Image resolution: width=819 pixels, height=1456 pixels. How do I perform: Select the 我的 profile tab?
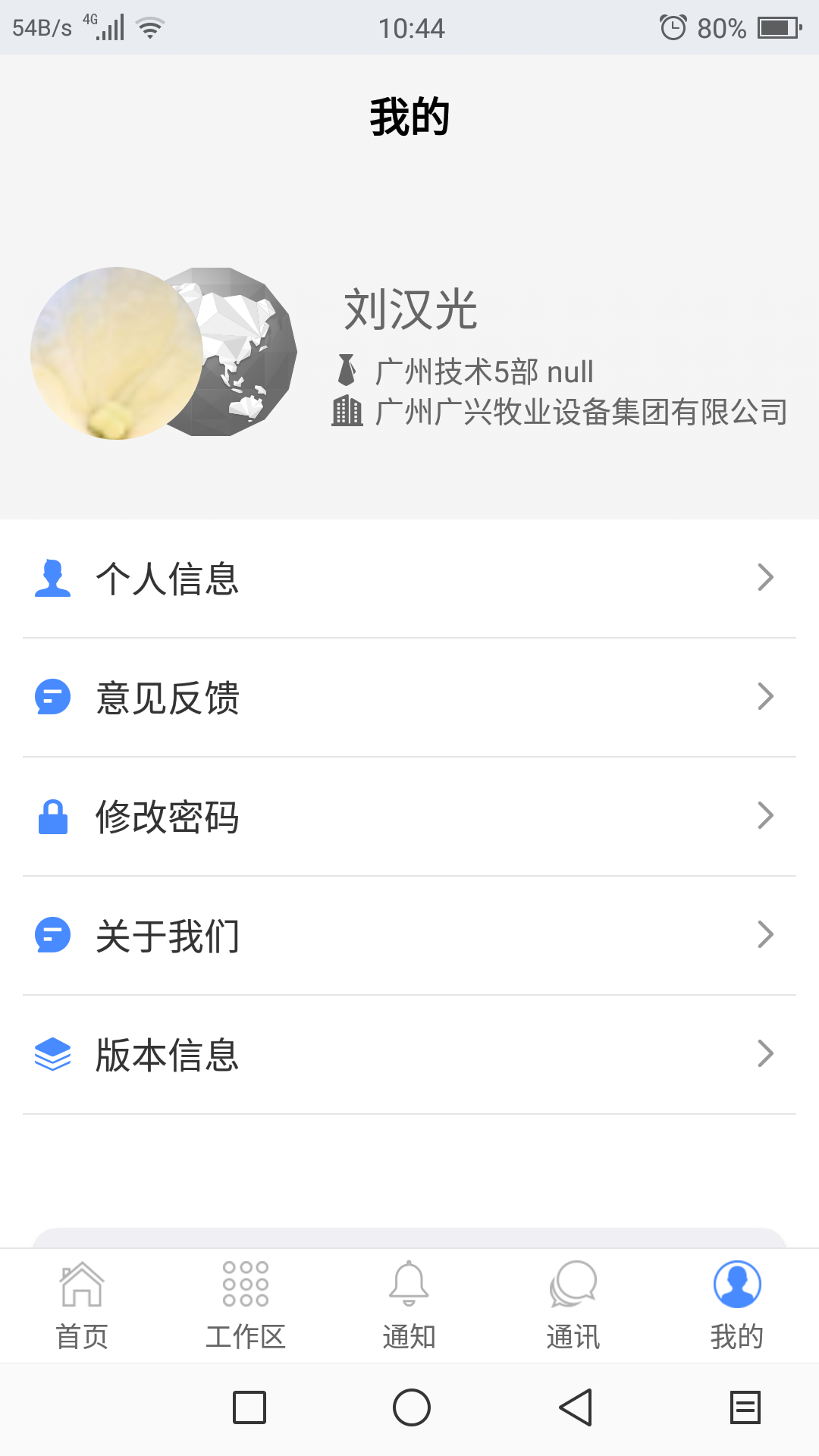pos(737,1306)
